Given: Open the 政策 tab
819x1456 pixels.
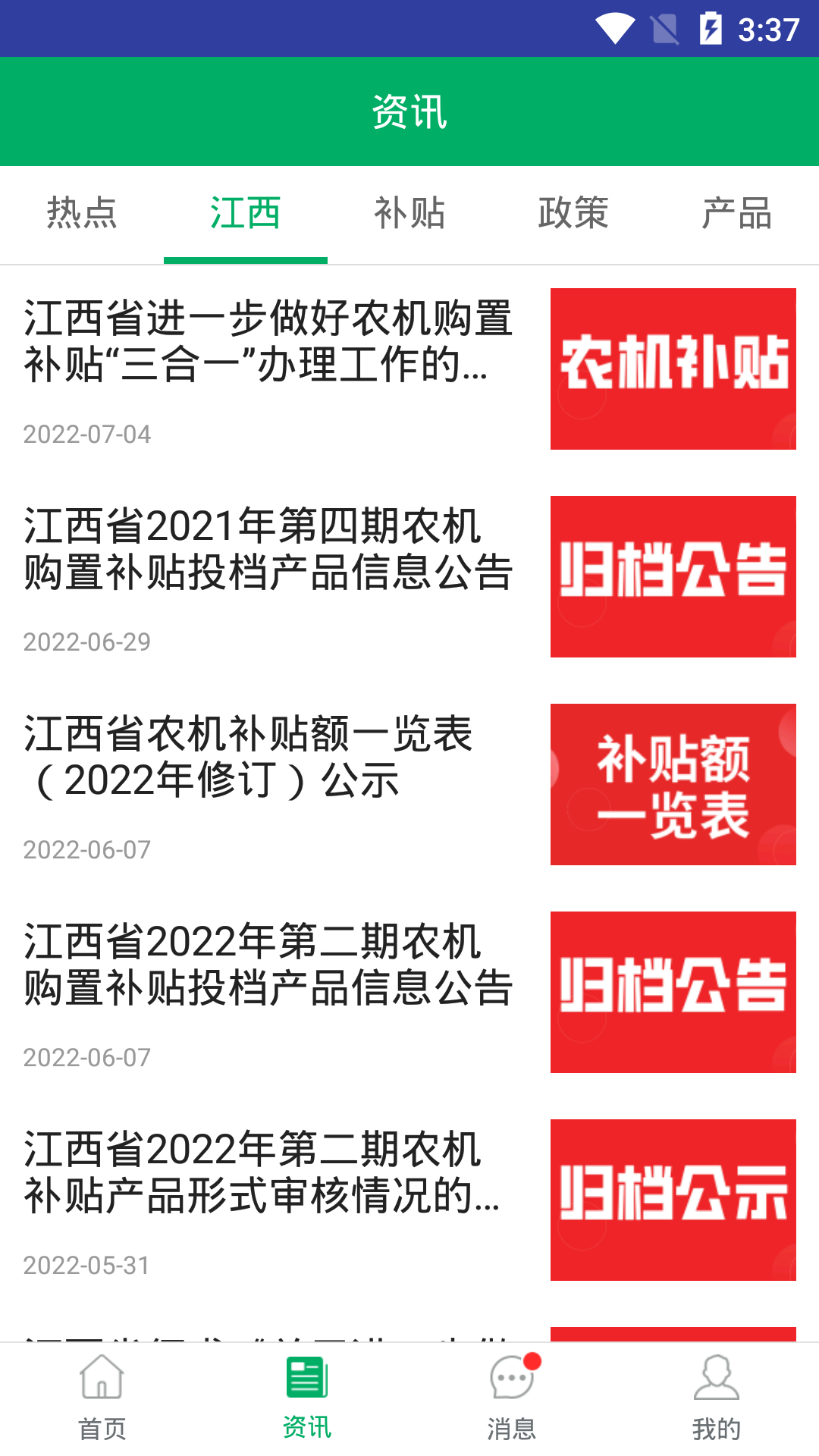Looking at the screenshot, I should click(x=573, y=213).
